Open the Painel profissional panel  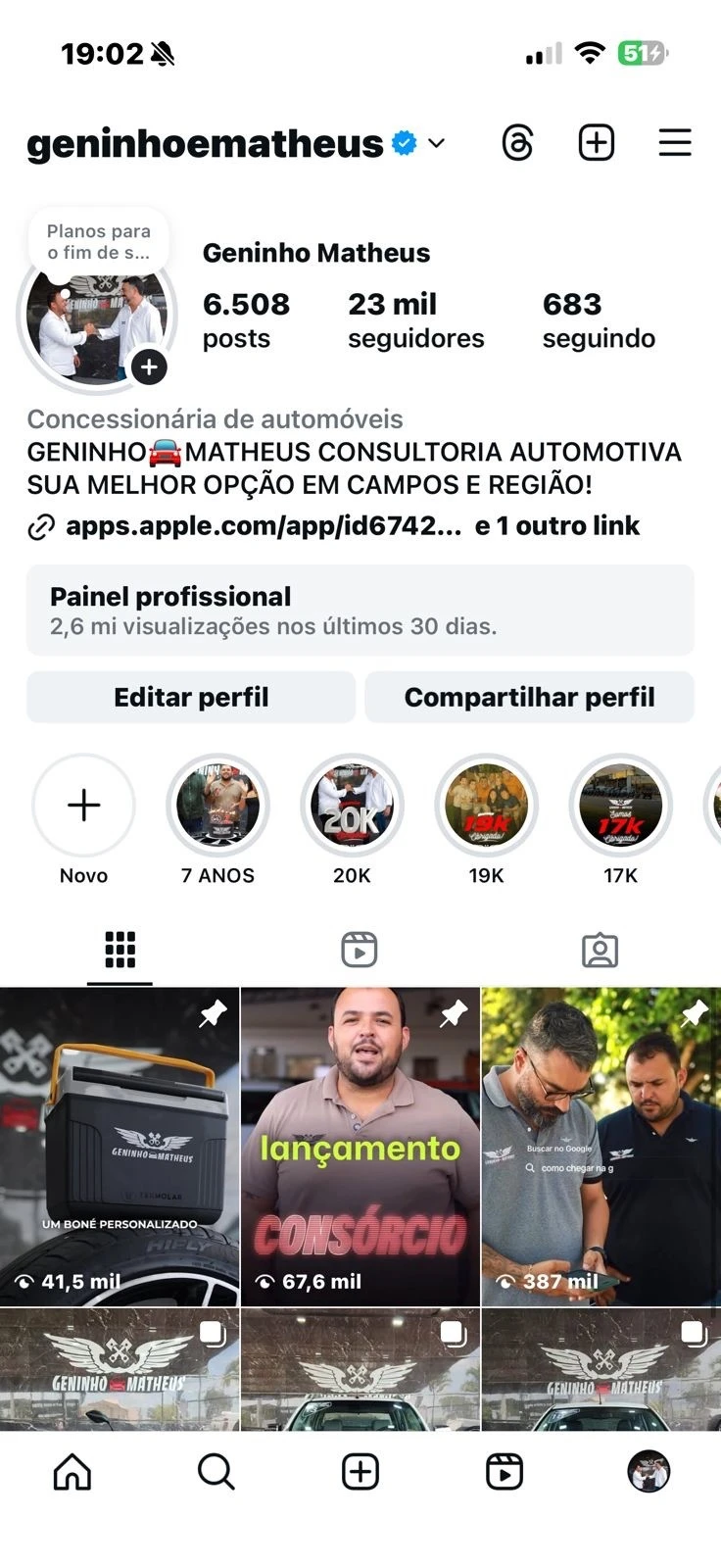click(360, 610)
